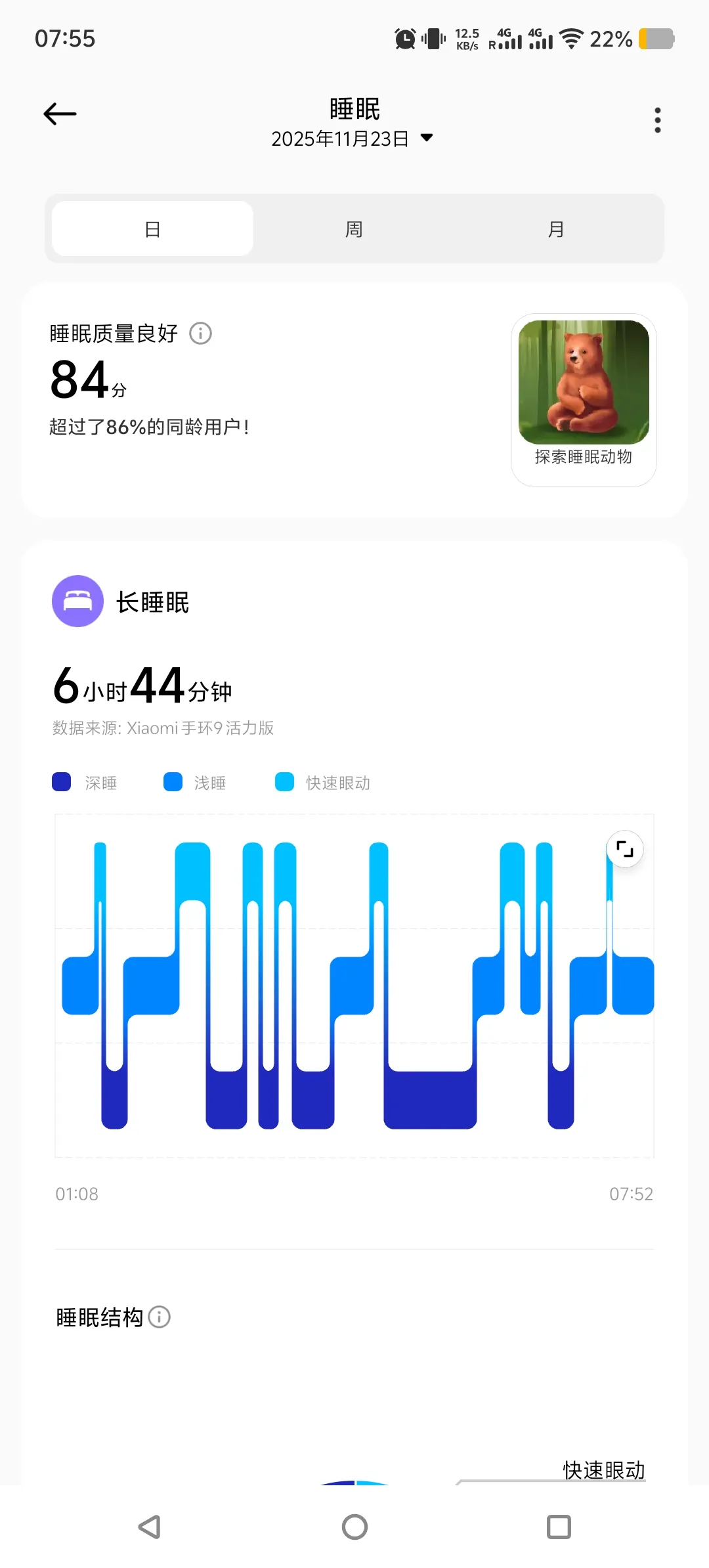Go back using the top-left arrow

click(60, 114)
